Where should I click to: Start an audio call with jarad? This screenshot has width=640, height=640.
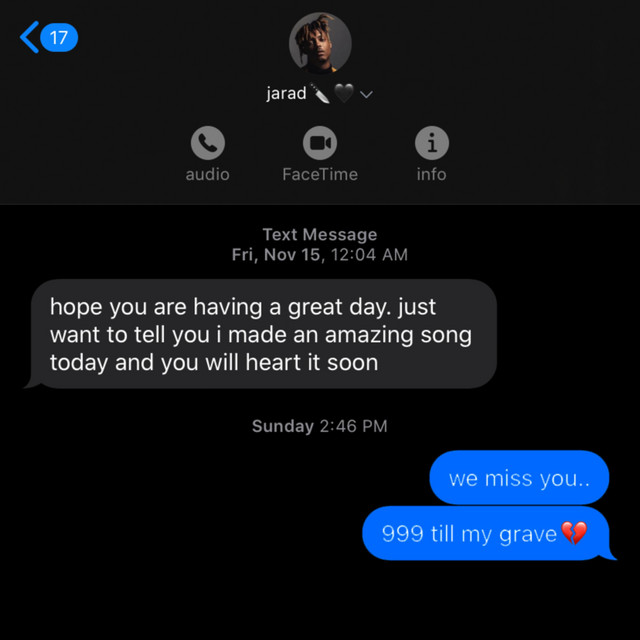click(x=208, y=144)
